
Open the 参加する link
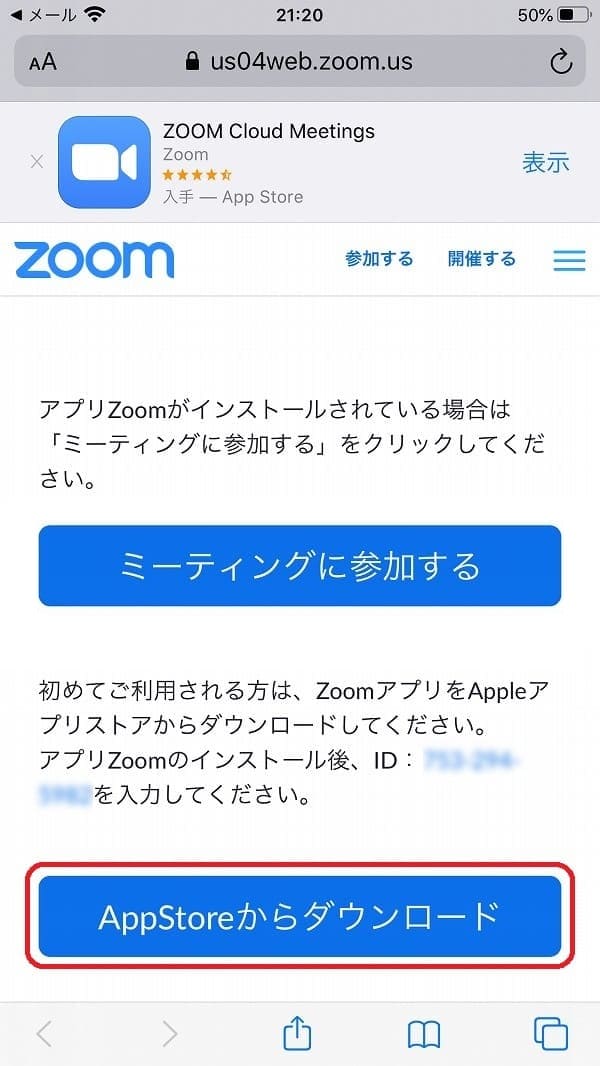(x=378, y=259)
